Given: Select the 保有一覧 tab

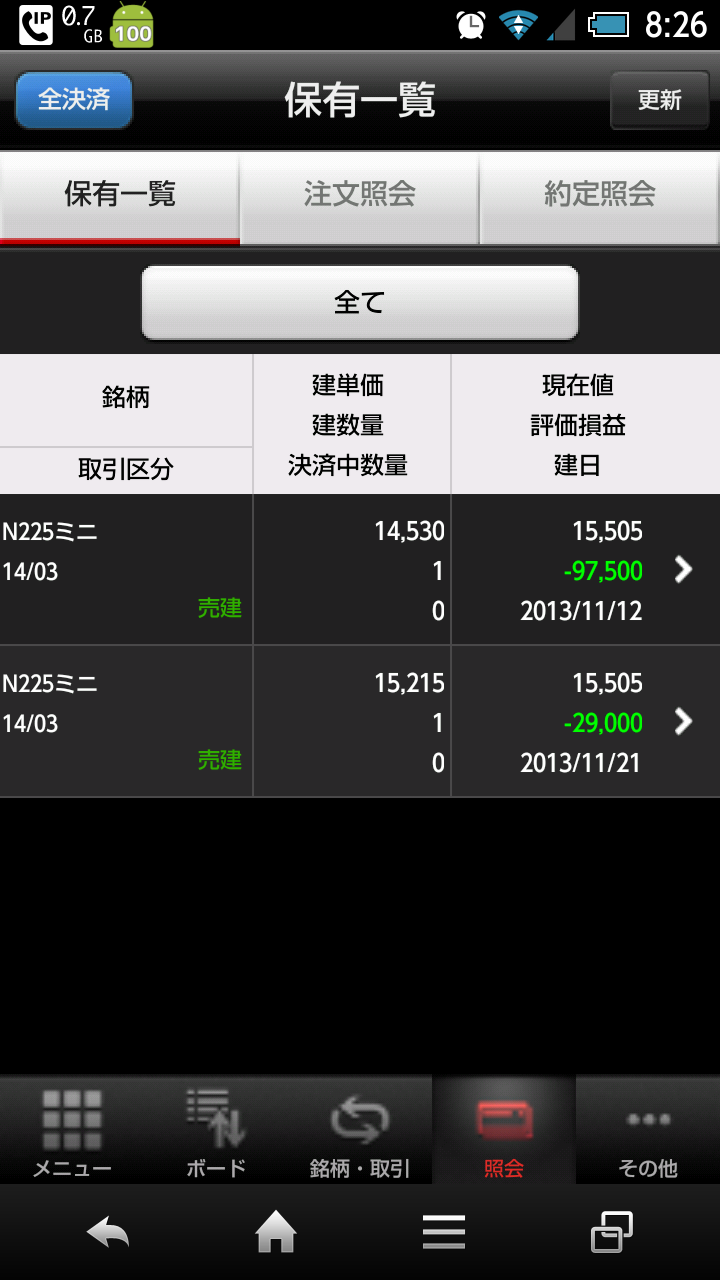Looking at the screenshot, I should click(120, 195).
